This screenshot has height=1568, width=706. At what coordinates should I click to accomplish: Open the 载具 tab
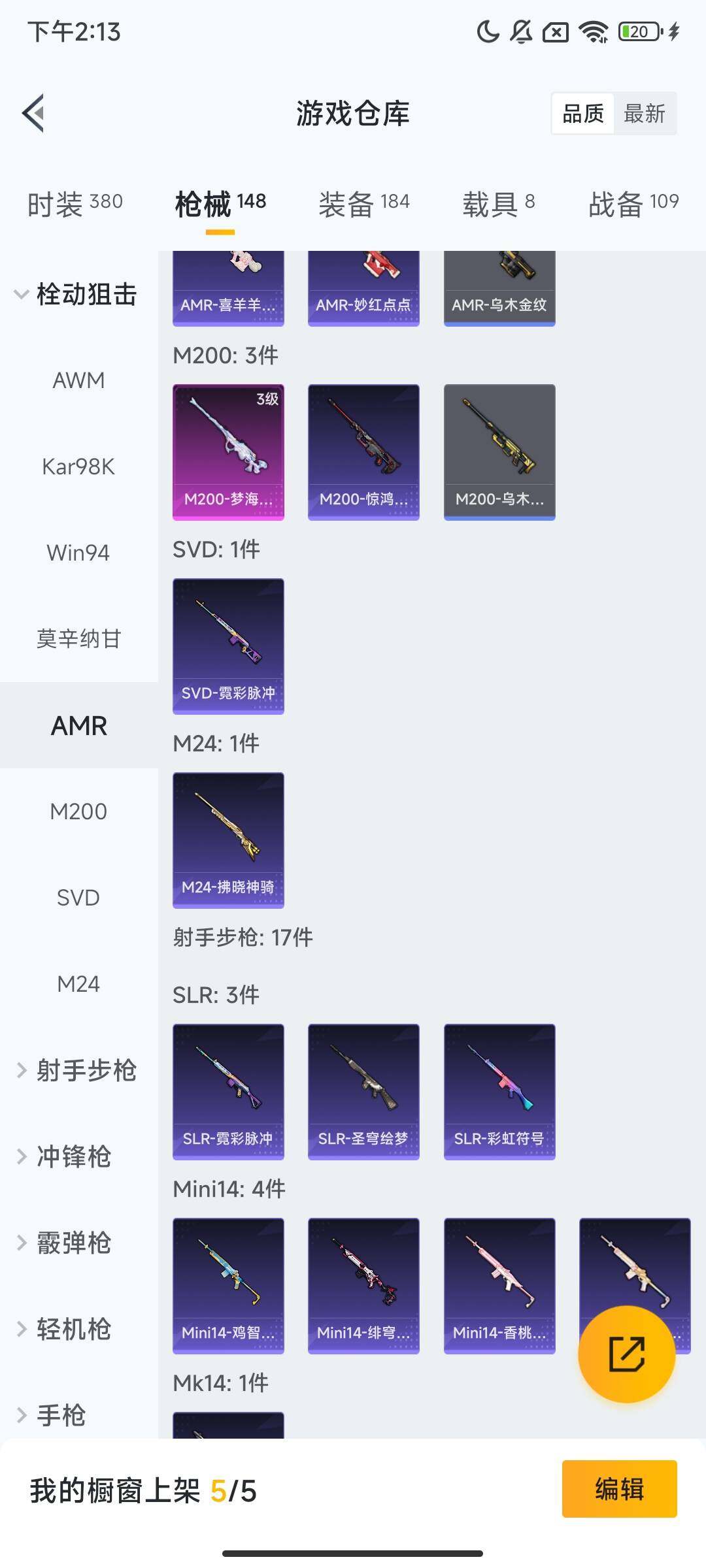click(x=498, y=204)
